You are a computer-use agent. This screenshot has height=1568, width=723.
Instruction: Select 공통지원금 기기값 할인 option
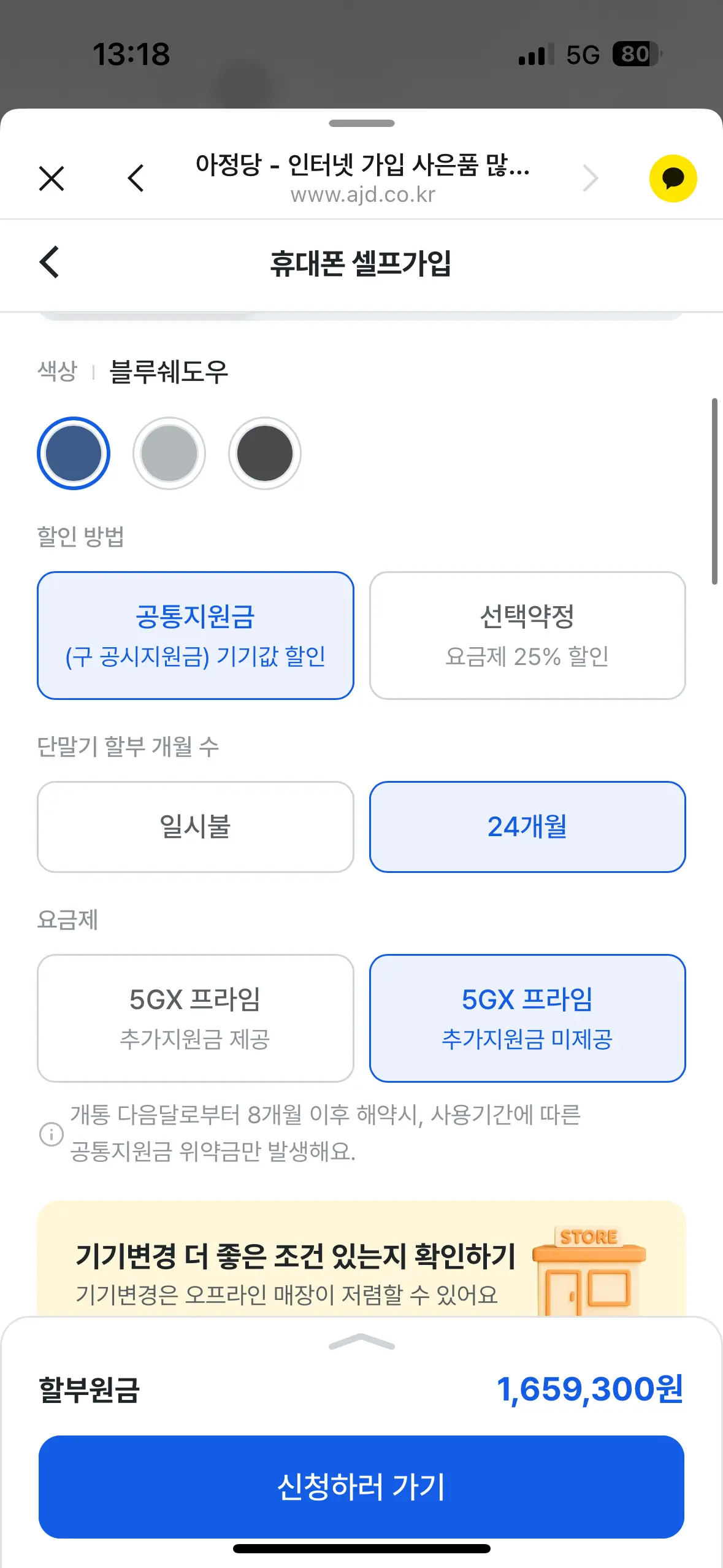196,636
